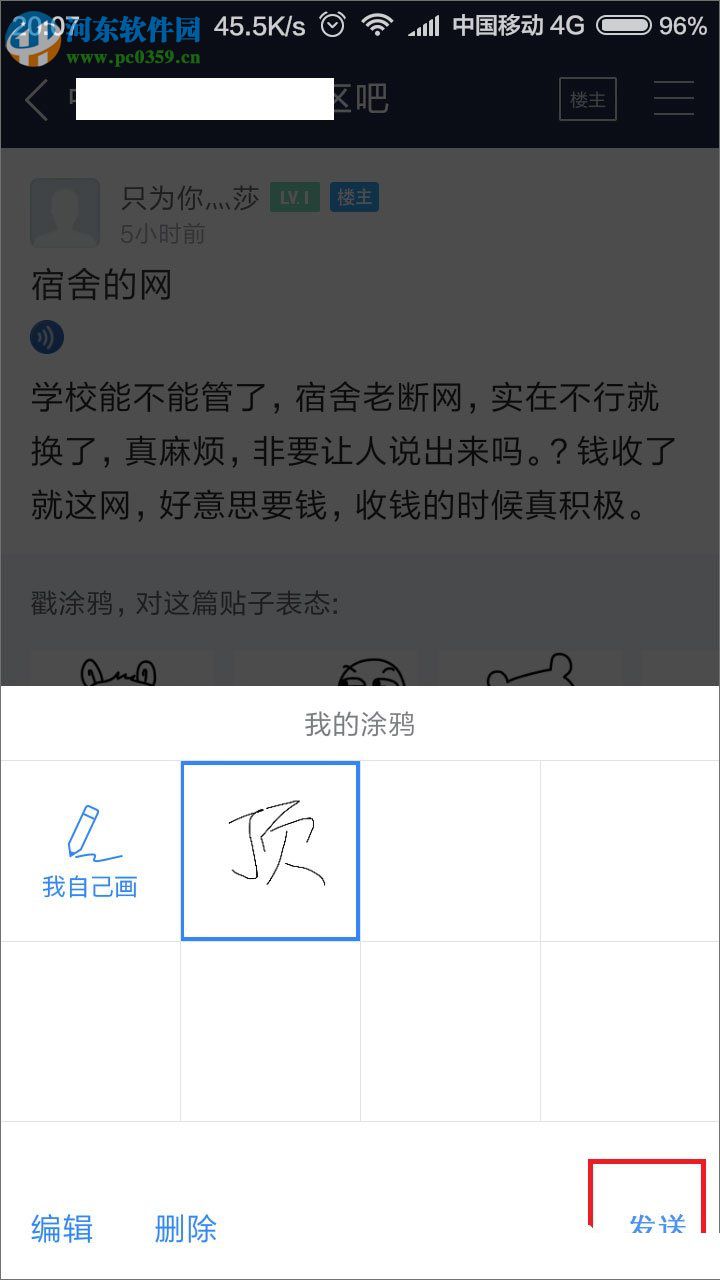
Task: Tap 发送 to send the selected doodle
Action: (x=657, y=1222)
